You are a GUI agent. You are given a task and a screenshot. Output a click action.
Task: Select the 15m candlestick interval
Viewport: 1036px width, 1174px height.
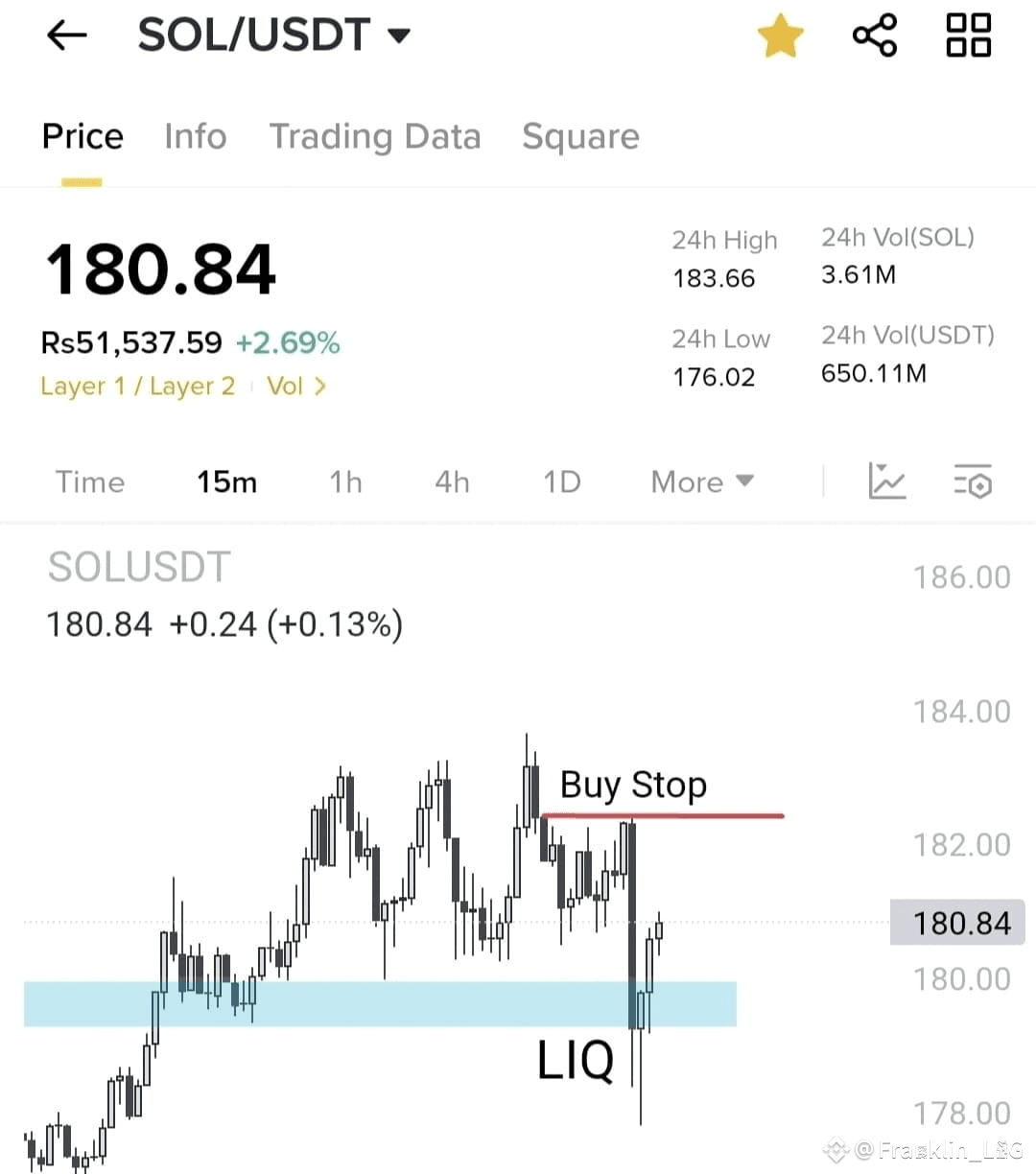click(226, 482)
